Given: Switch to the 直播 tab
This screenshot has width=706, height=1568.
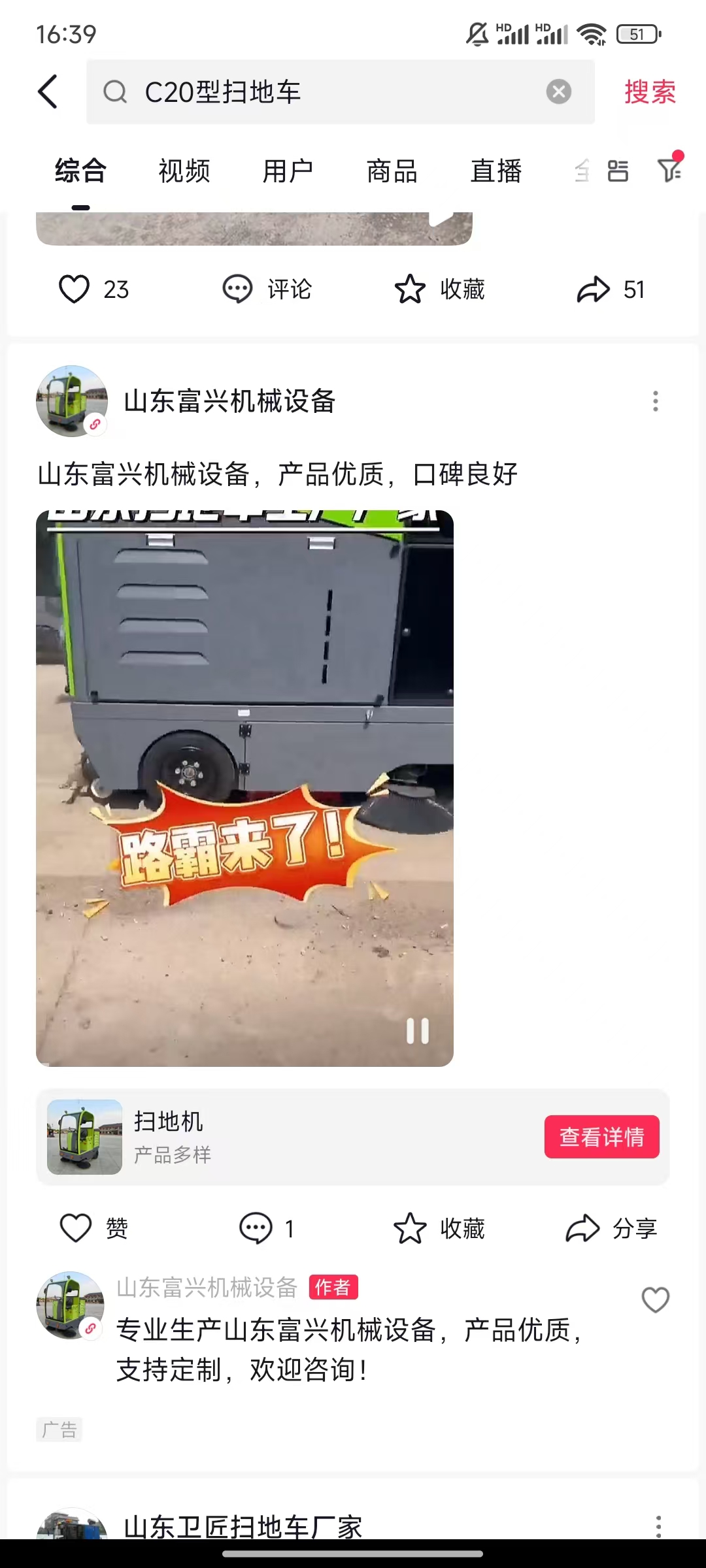Looking at the screenshot, I should (x=496, y=171).
